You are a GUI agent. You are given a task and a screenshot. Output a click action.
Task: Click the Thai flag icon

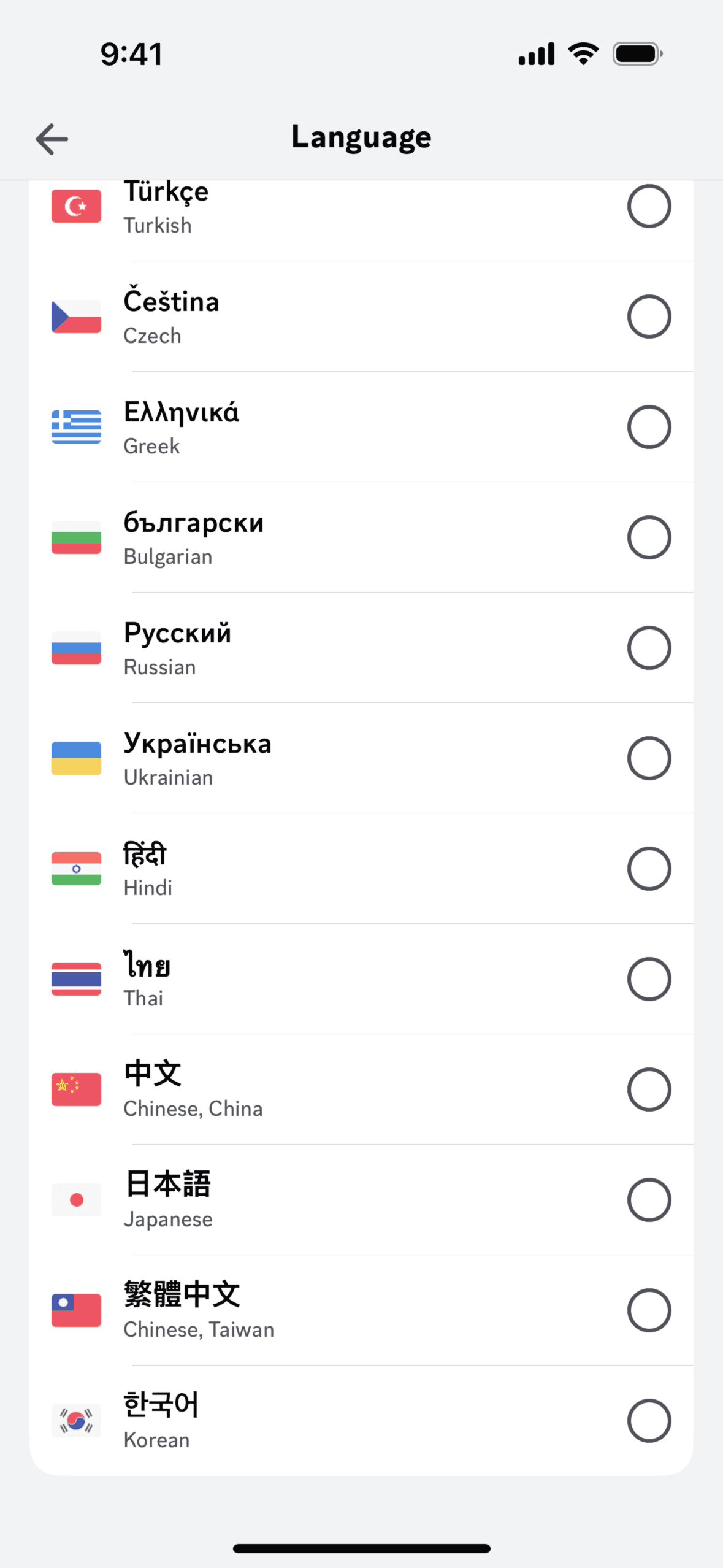(75, 978)
